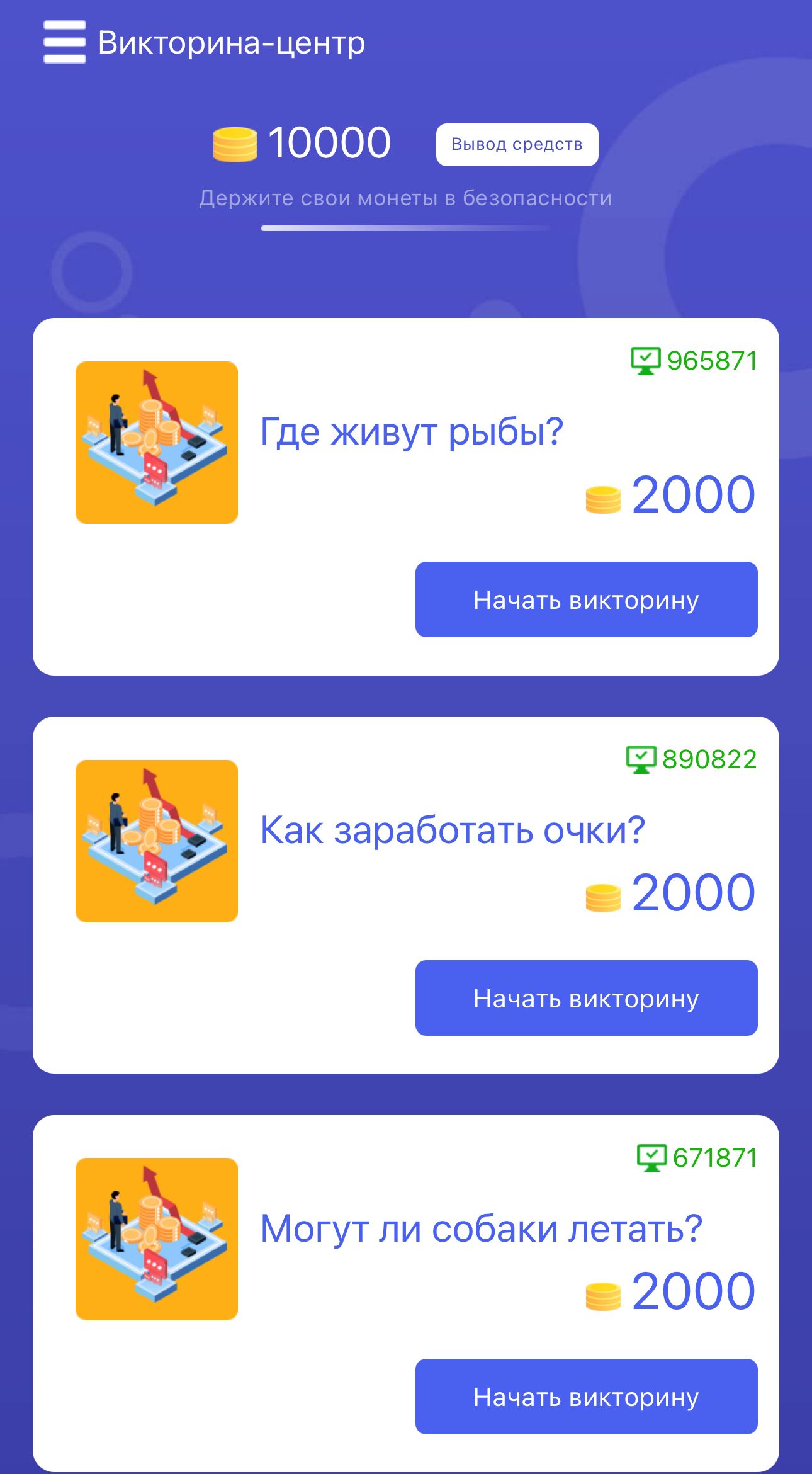812x1474 pixels.
Task: Click the coin icon beside the 2000 reward on first card
Action: click(x=602, y=497)
